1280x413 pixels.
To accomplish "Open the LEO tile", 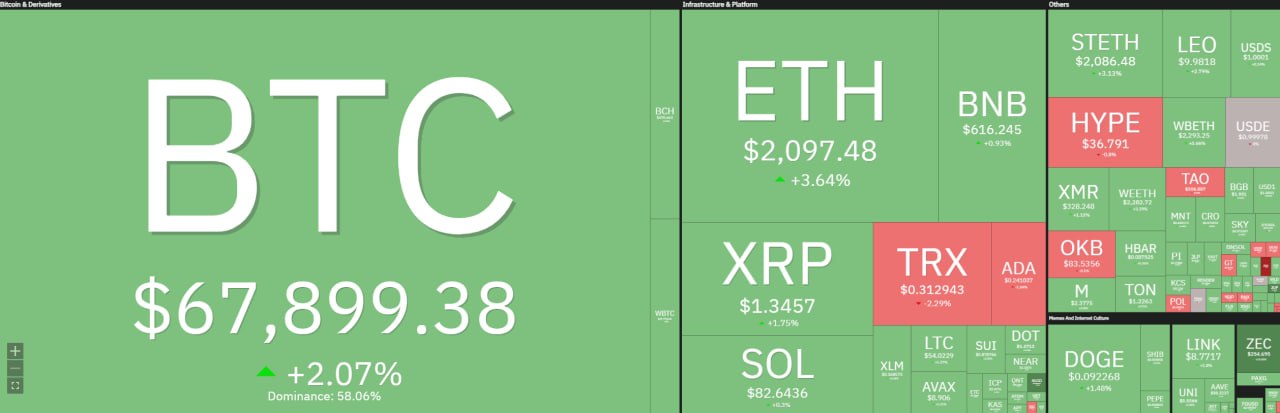I will [x=1196, y=53].
